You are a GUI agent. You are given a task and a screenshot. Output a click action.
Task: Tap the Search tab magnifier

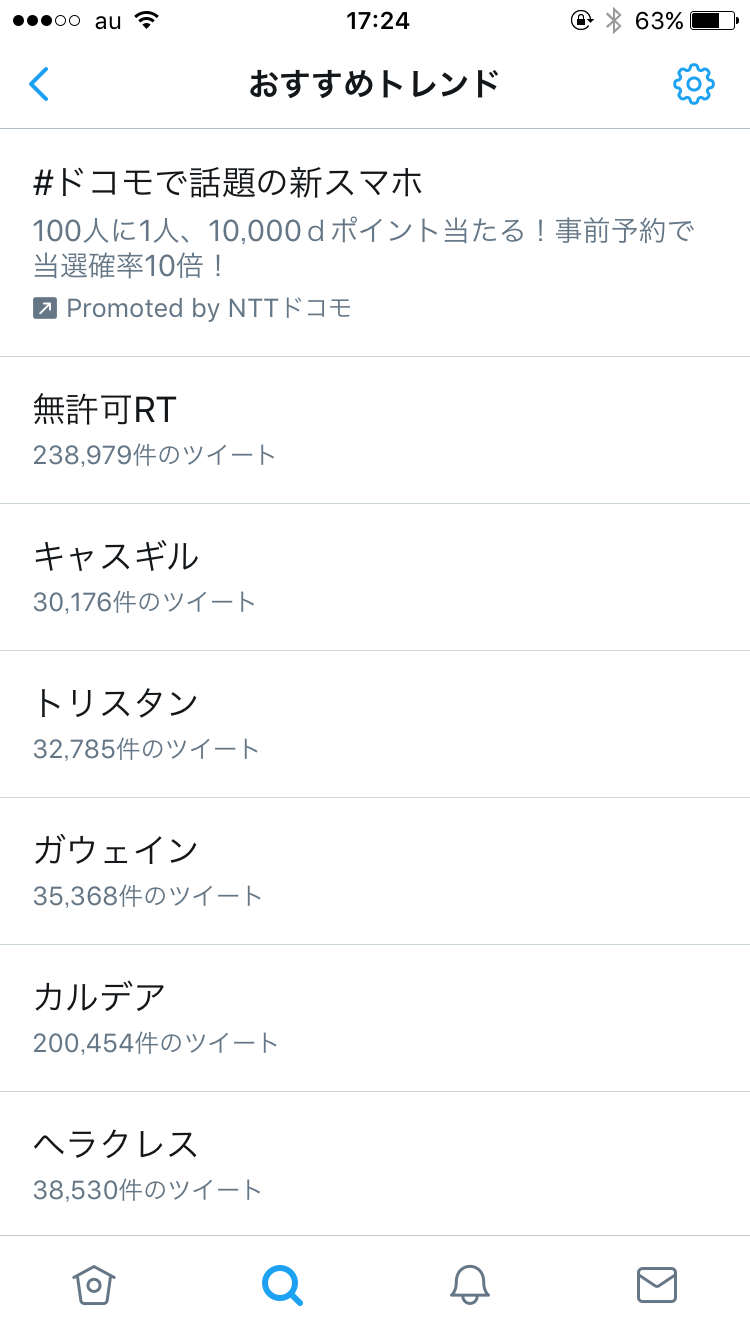tap(281, 1284)
